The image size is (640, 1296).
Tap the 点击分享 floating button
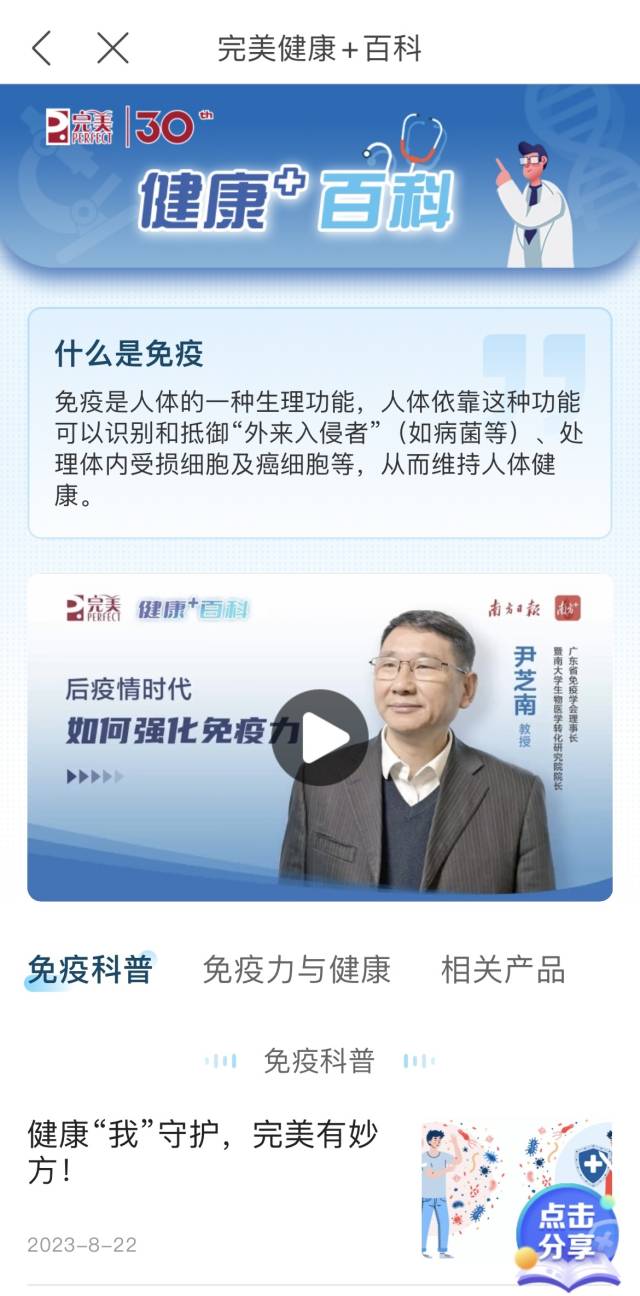[x=567, y=1231]
